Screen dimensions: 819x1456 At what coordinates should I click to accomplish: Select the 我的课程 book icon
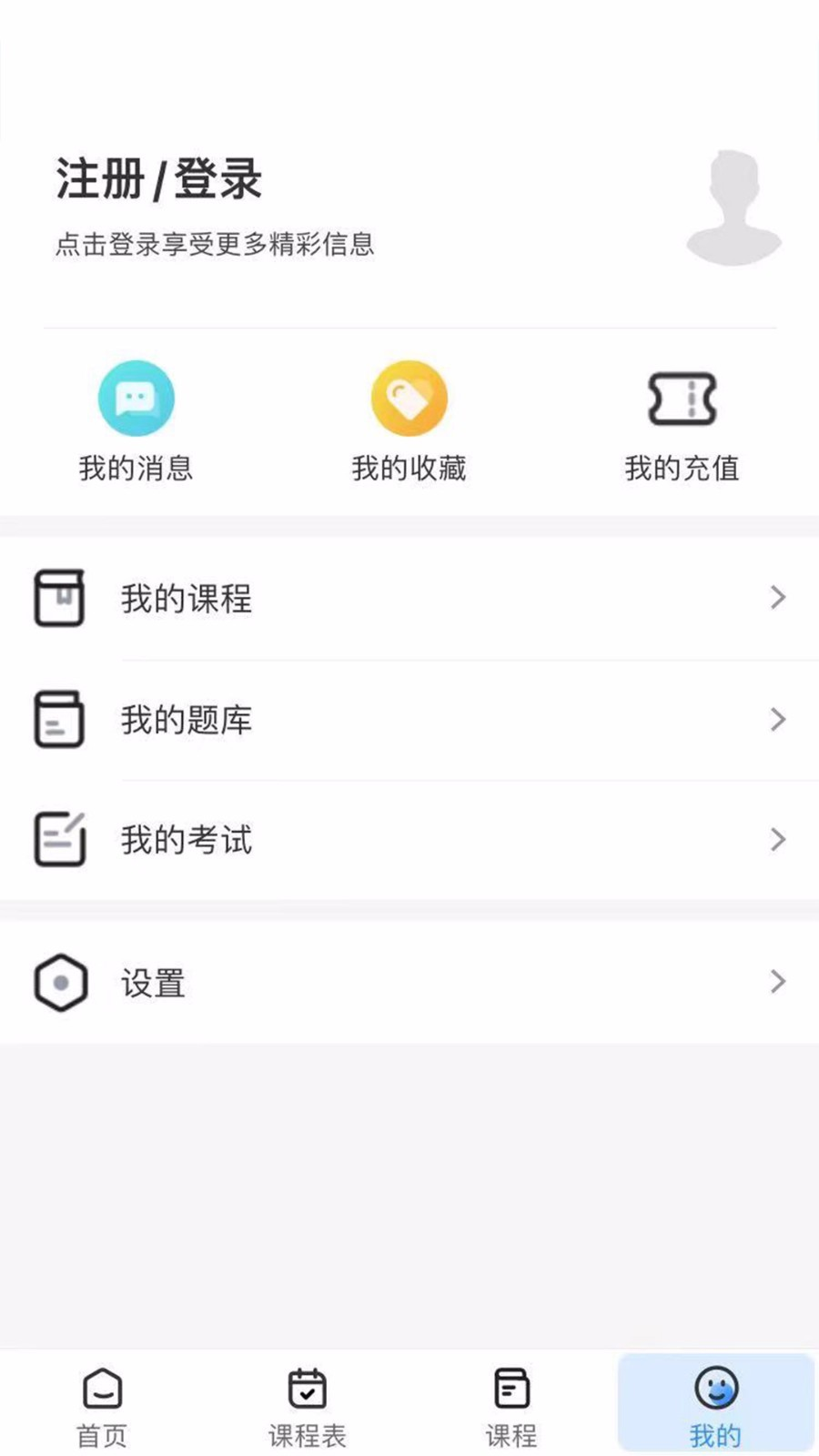pyautogui.click(x=60, y=598)
